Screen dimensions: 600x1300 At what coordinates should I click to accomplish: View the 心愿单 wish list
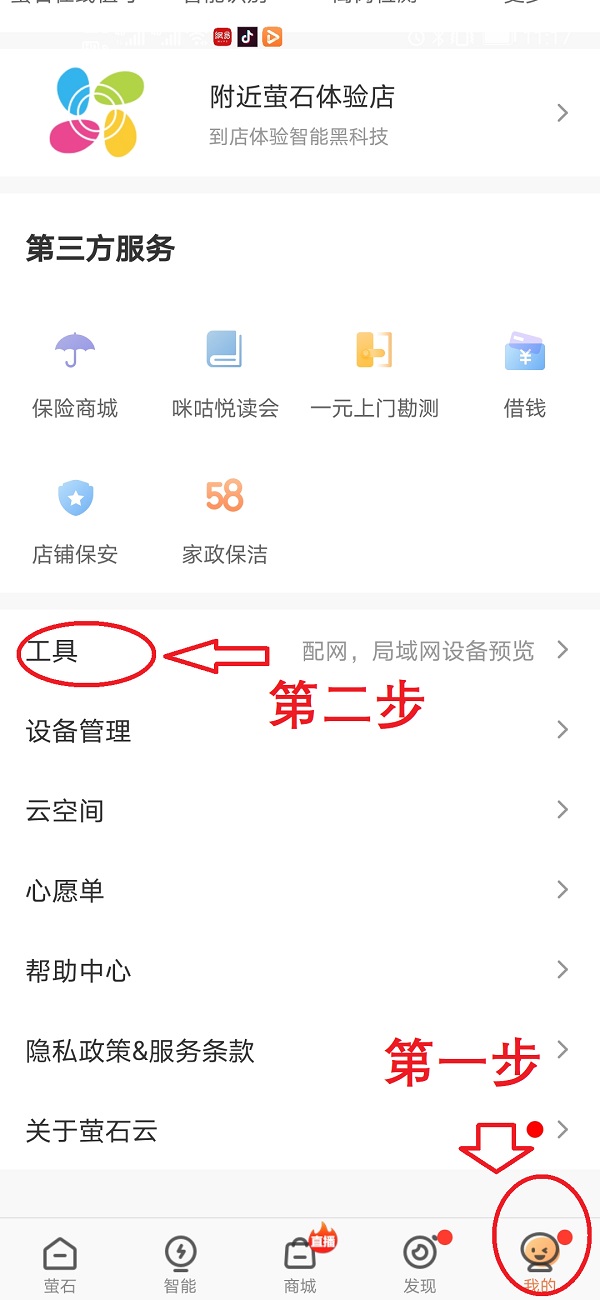(300, 891)
